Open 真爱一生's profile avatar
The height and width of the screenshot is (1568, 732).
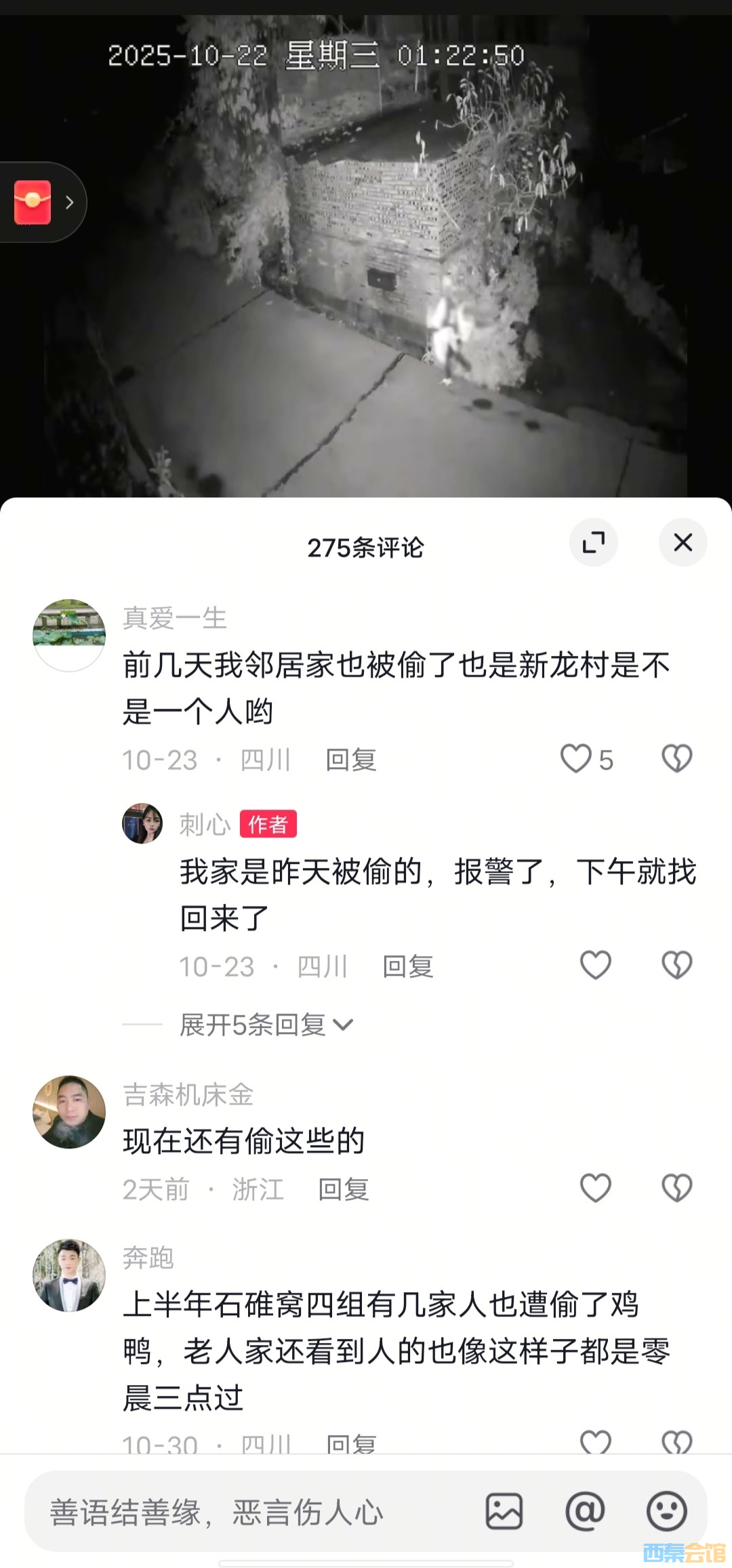(x=69, y=635)
